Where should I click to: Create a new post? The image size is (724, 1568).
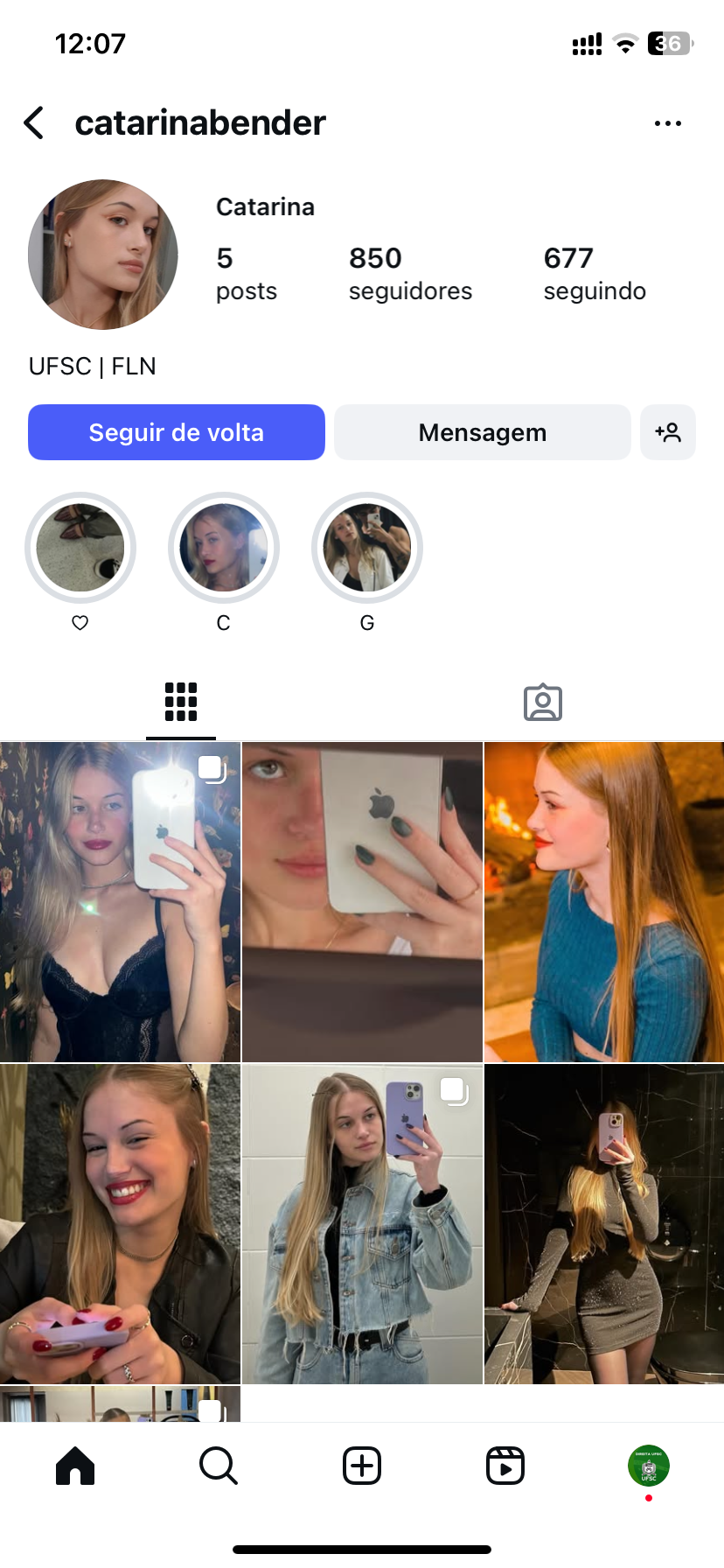[362, 1466]
